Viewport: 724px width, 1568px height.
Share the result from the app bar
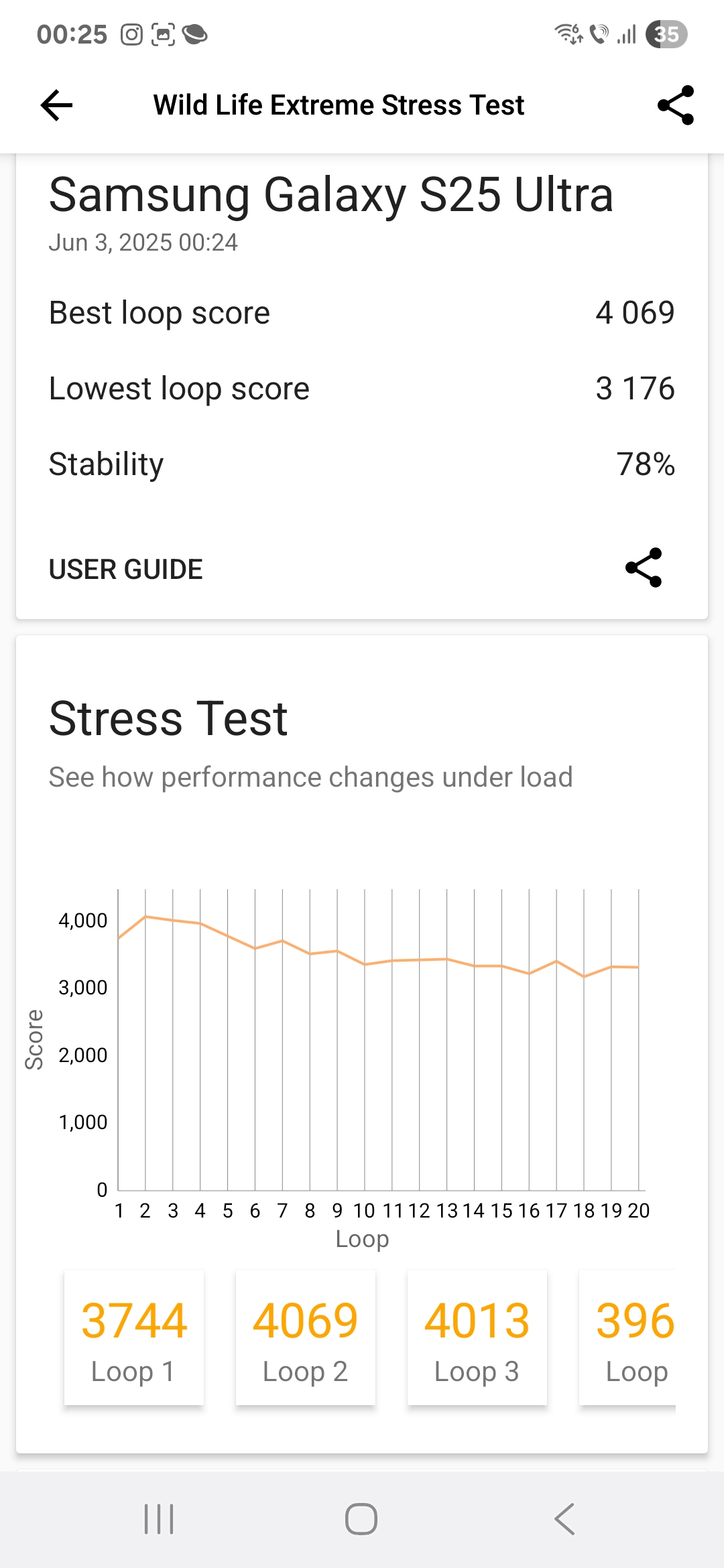tap(676, 105)
